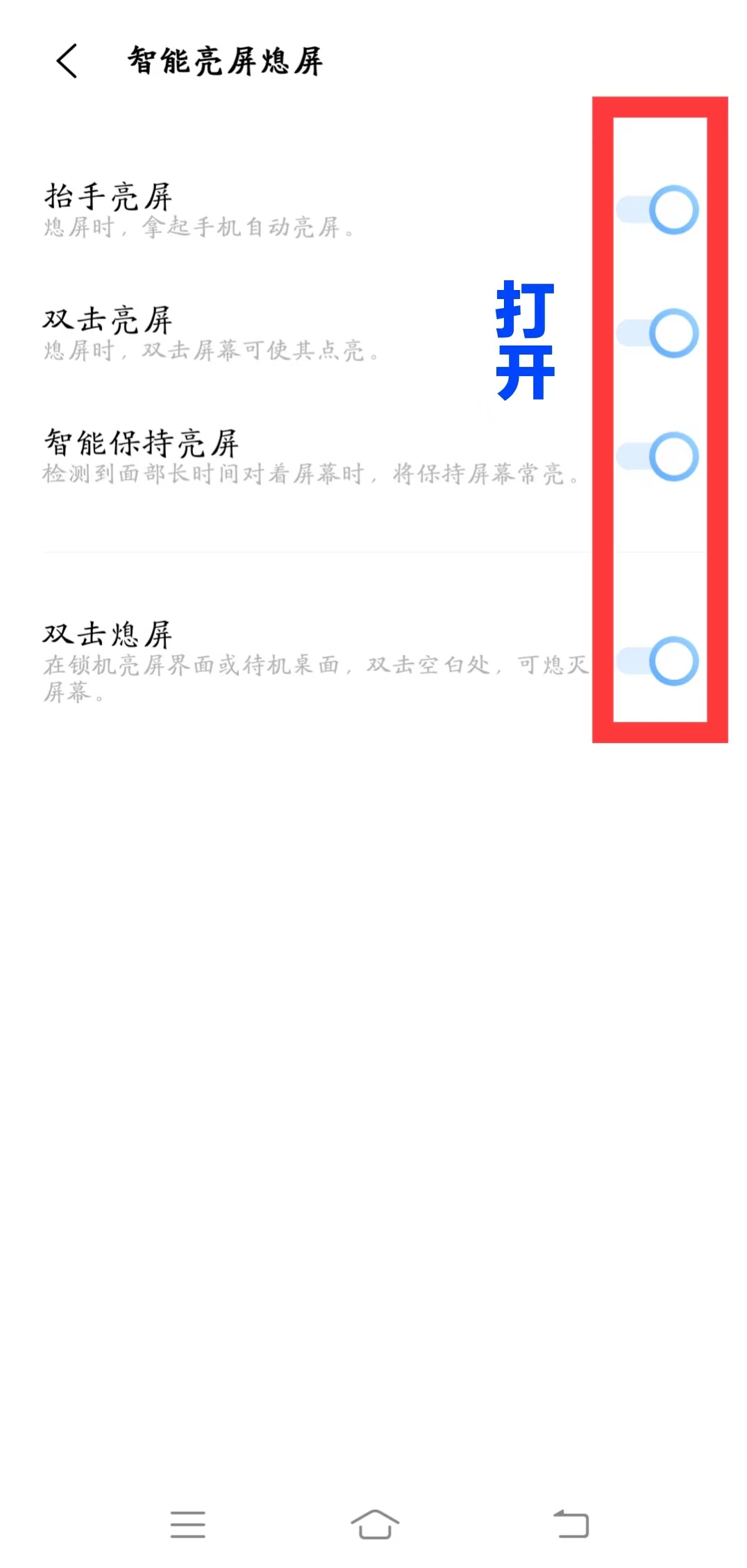This screenshot has width=747, height=1568.
Task: Toggle the 智能保持亮屏 switch
Action: (x=657, y=457)
